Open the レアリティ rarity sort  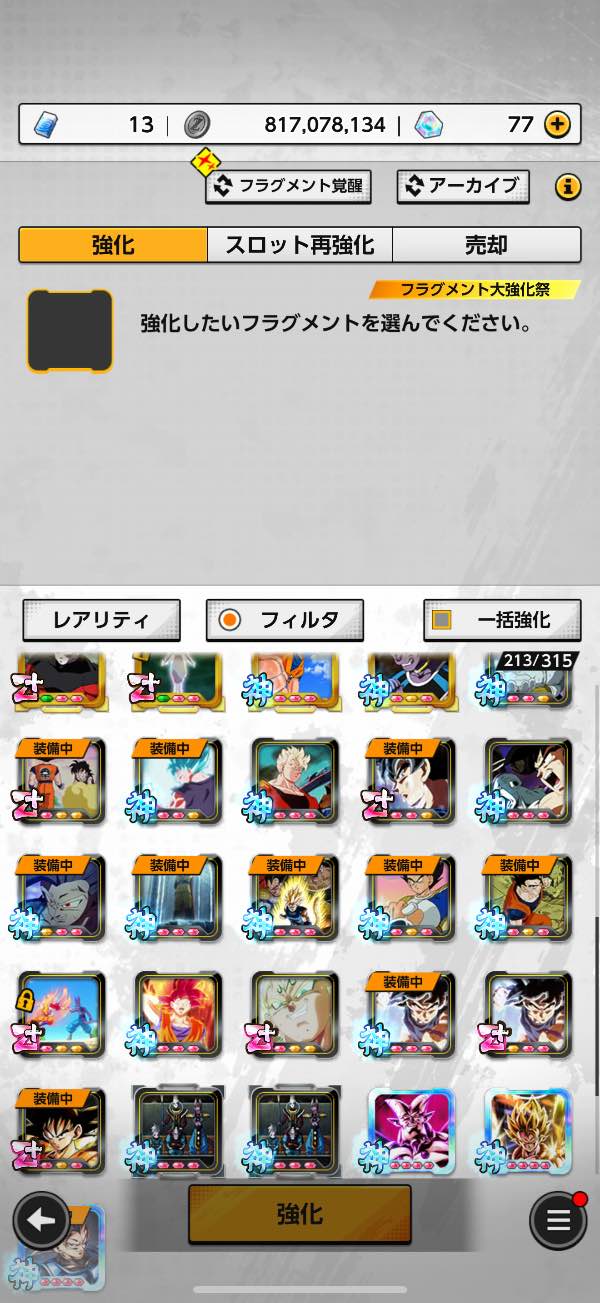101,620
